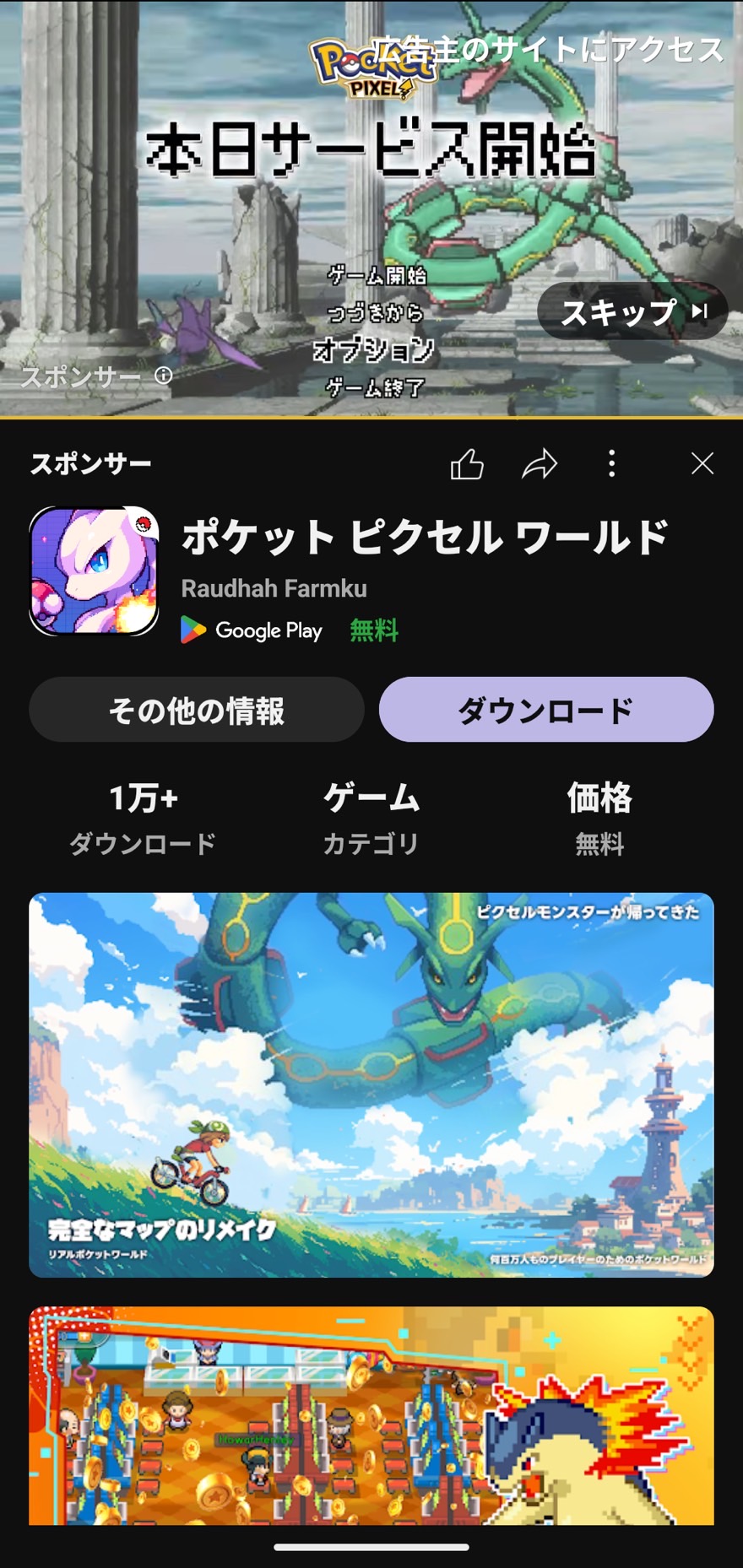Tap その他の情報 for more info

[197, 710]
